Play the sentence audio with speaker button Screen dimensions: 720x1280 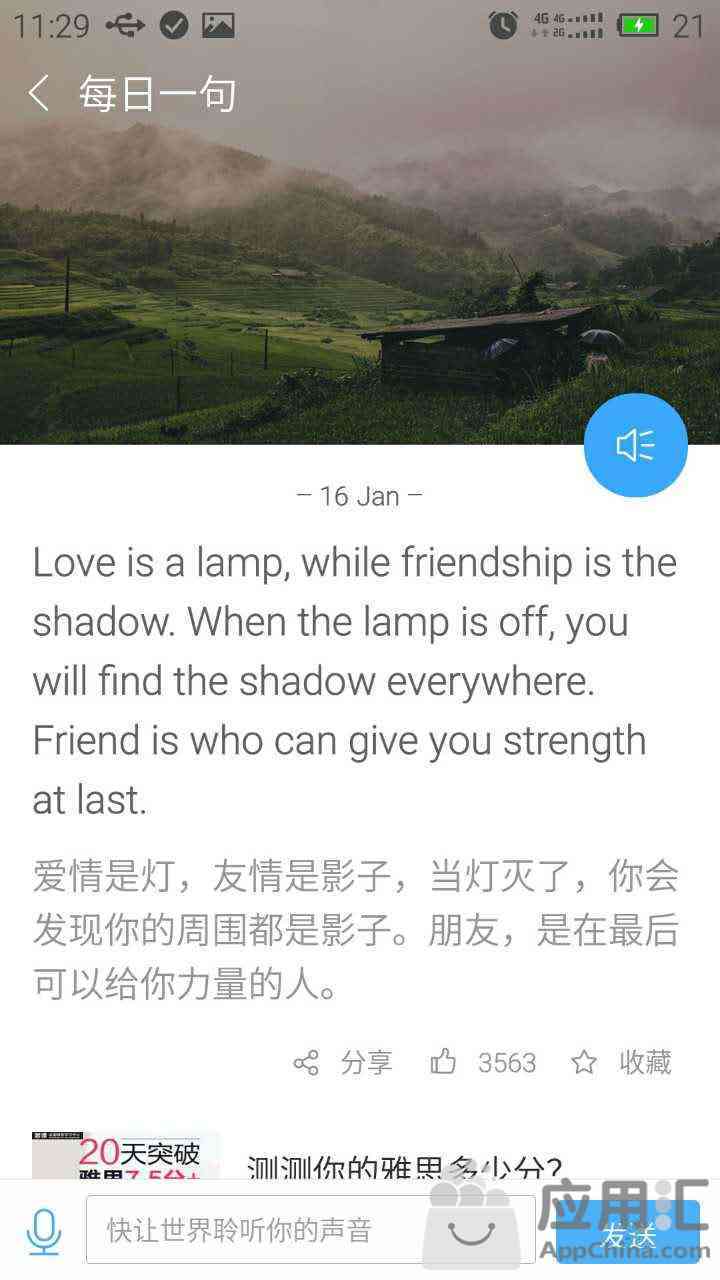[635, 446]
